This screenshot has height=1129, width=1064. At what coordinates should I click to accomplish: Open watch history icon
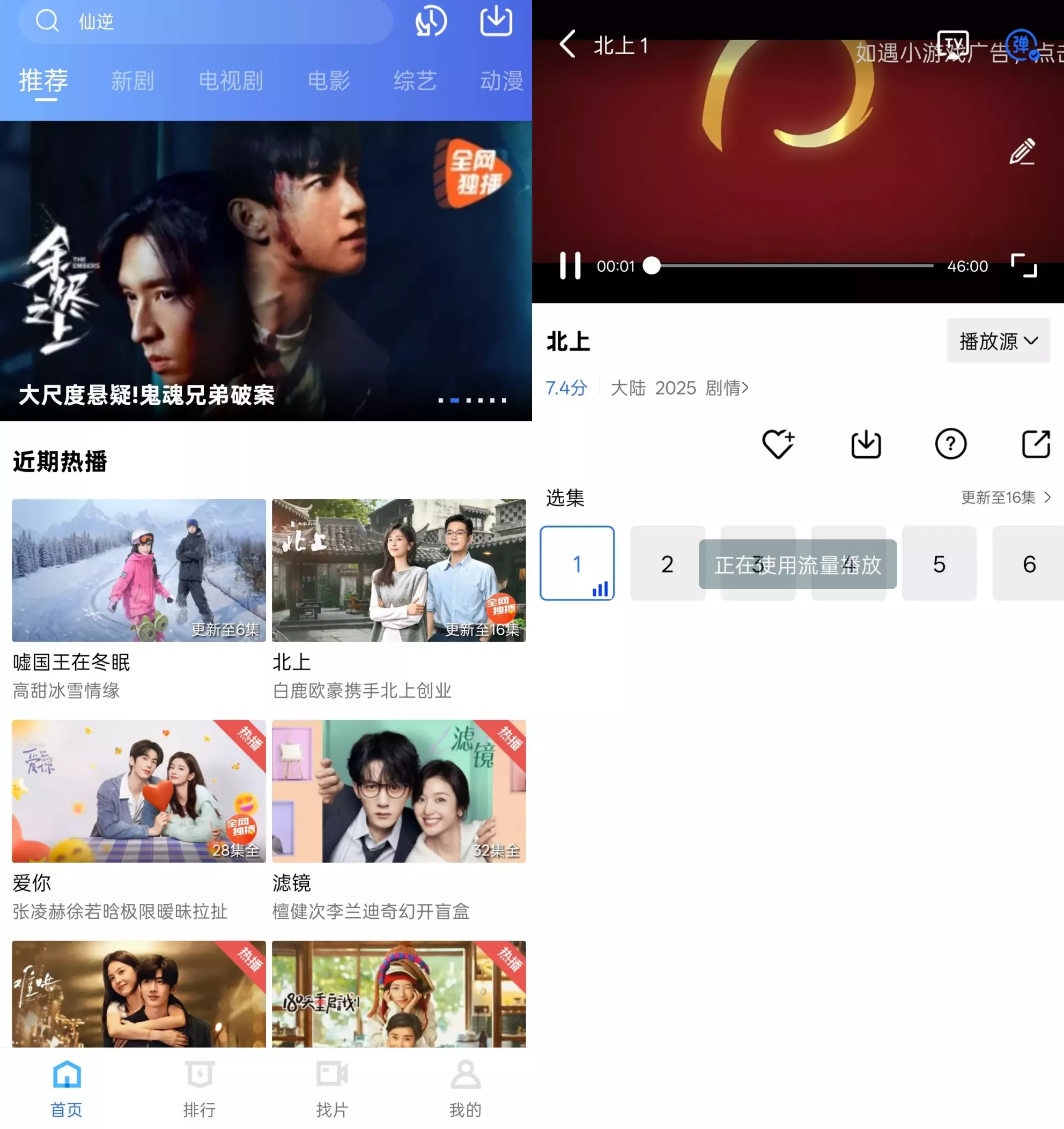tap(431, 21)
